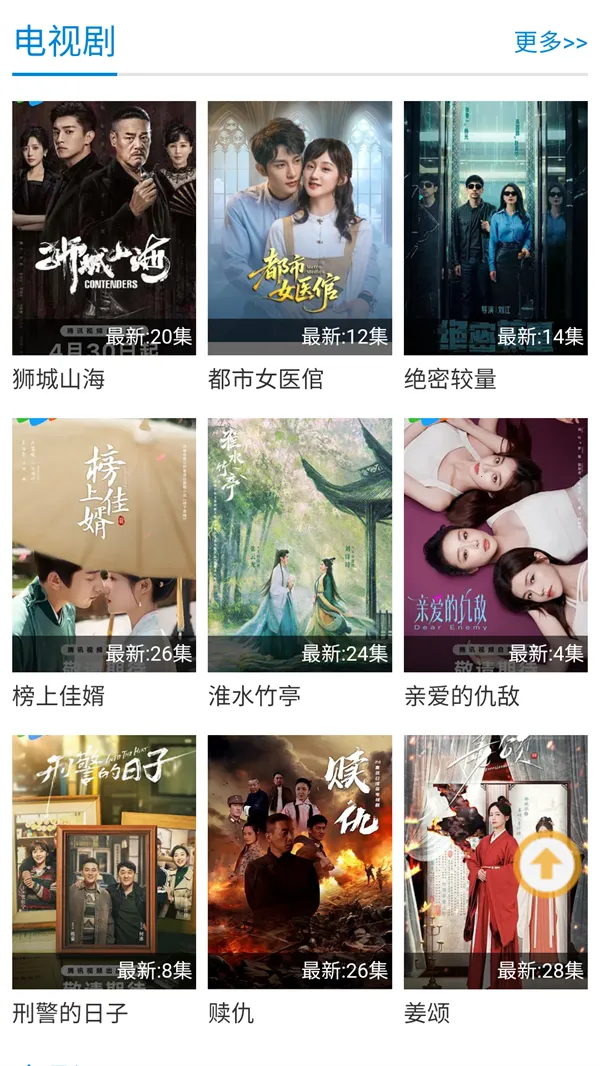View the series 绝密较量
The height and width of the screenshot is (1066, 600).
[x=496, y=228]
